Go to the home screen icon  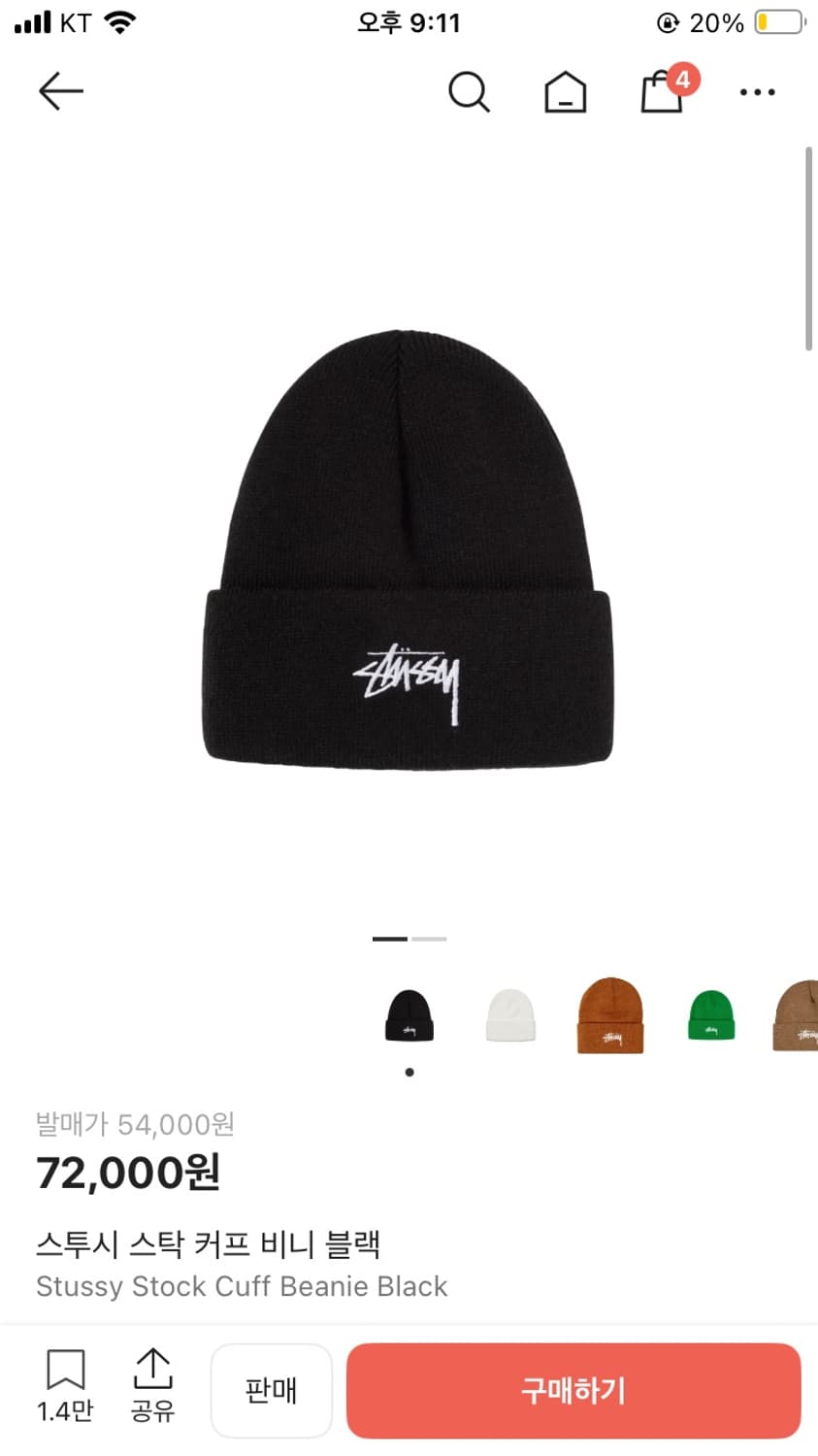[x=566, y=91]
